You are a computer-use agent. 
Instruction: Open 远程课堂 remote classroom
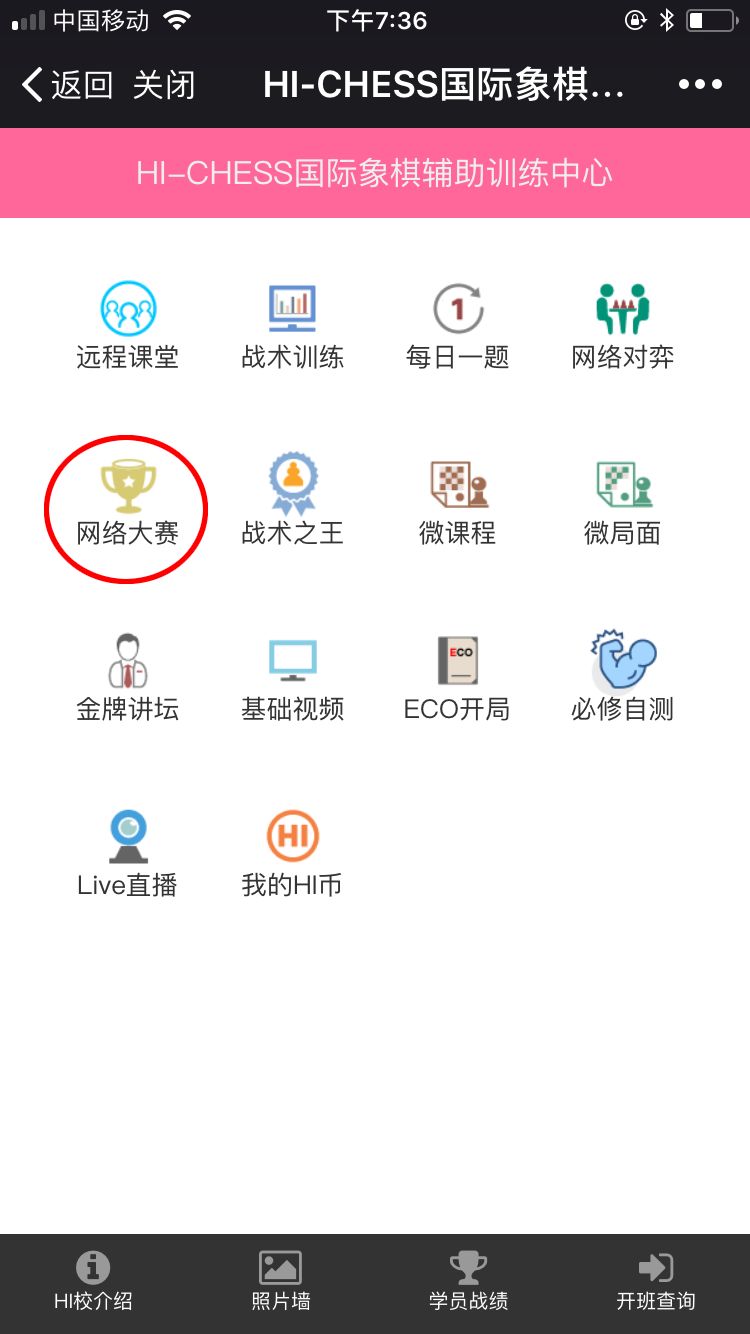point(128,326)
